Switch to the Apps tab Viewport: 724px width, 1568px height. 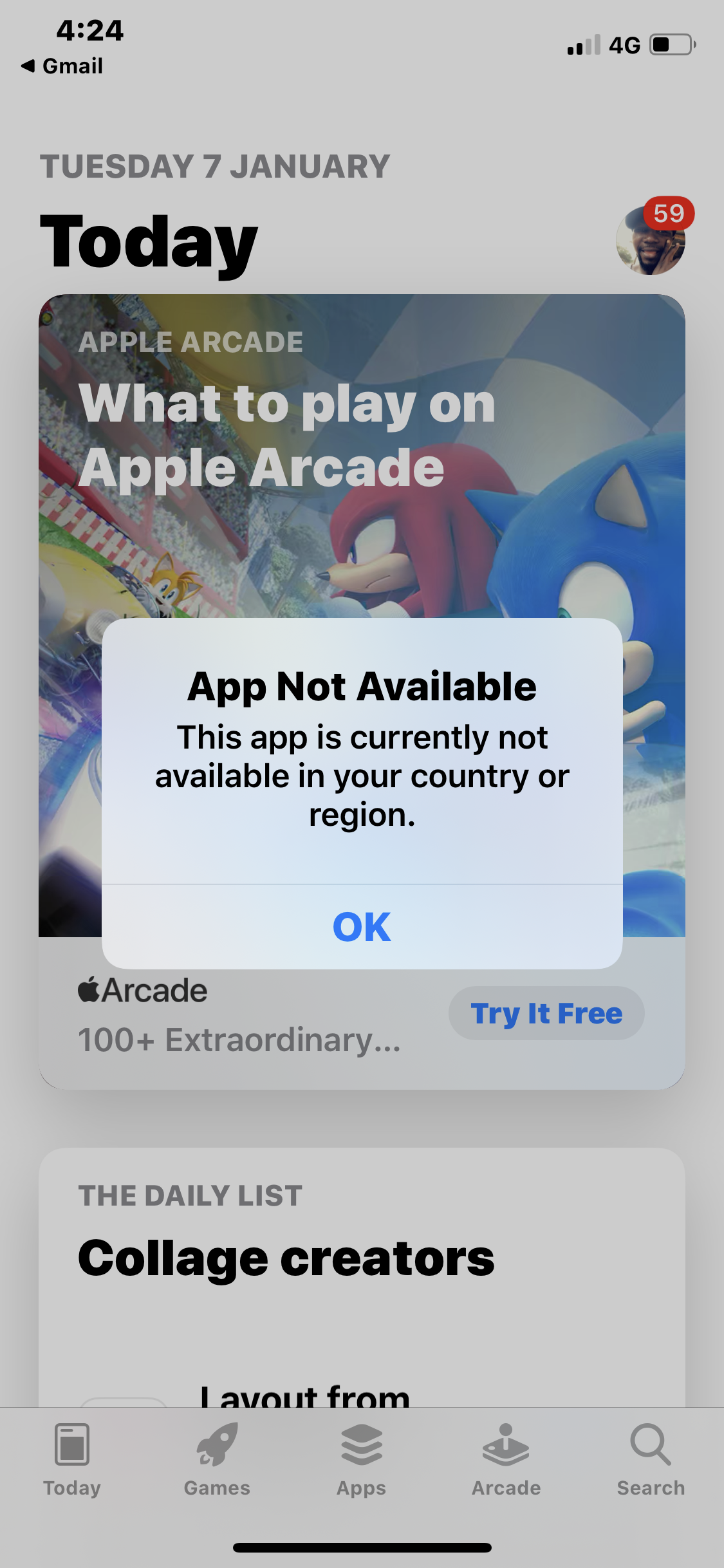(x=362, y=1460)
